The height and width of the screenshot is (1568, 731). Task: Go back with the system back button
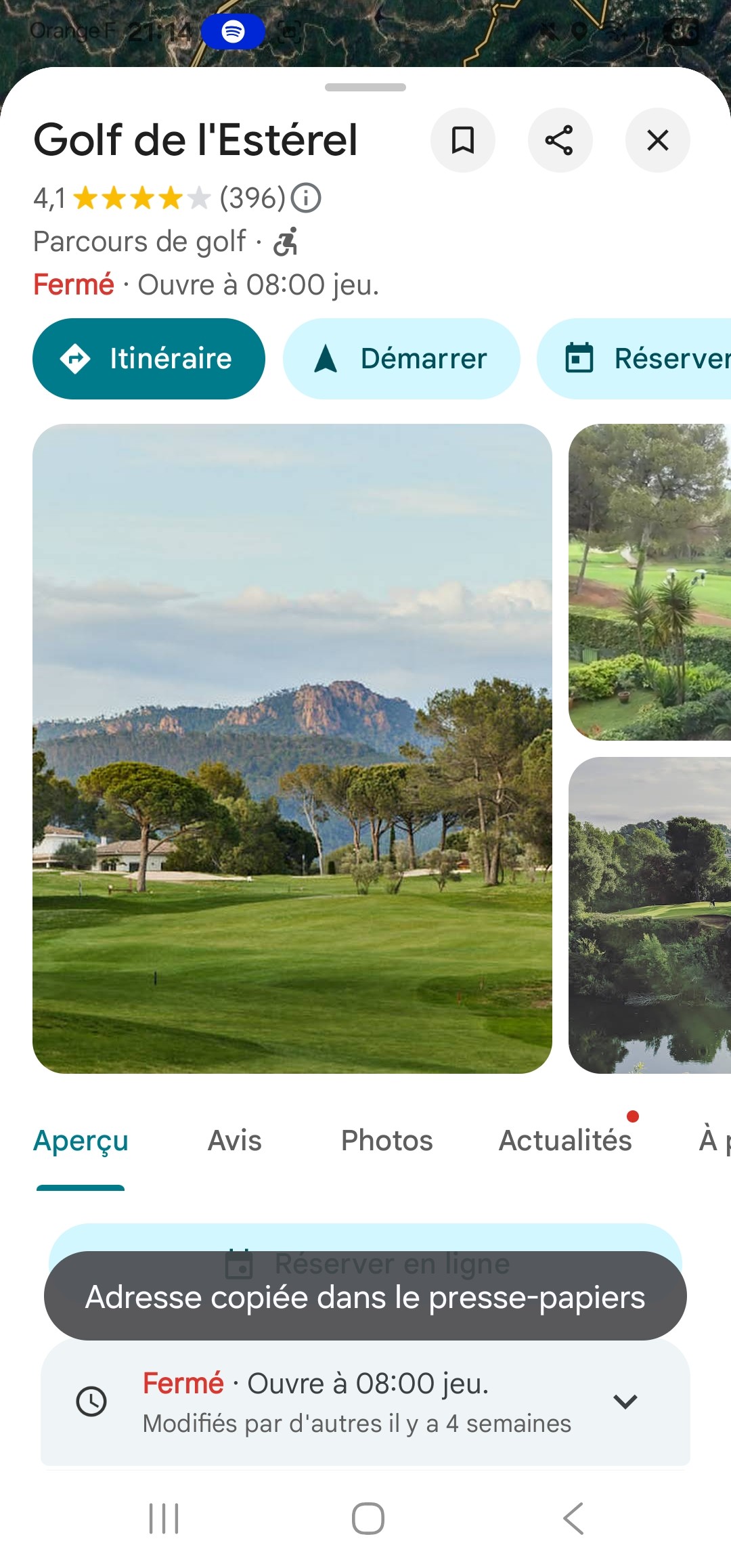coord(573,1518)
